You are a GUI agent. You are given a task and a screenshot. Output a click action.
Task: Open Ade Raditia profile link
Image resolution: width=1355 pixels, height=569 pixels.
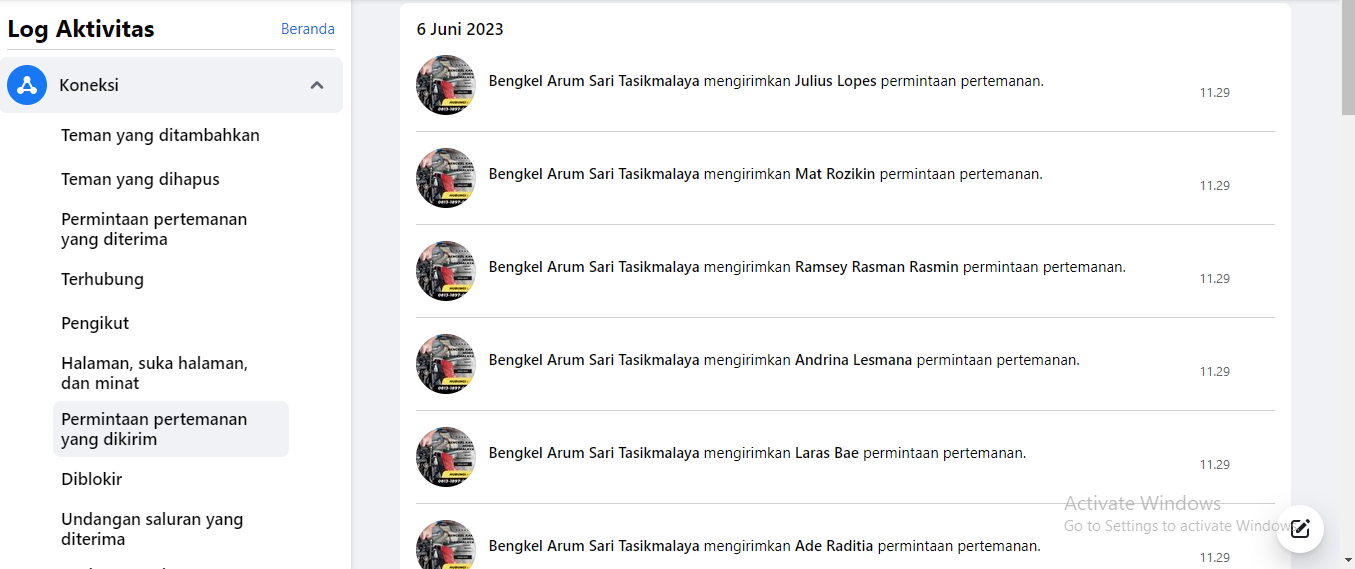834,546
